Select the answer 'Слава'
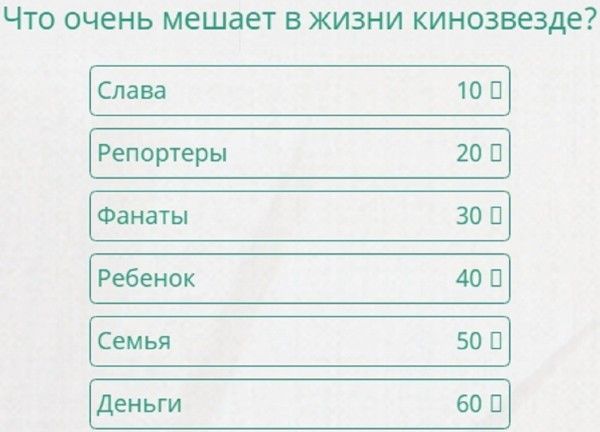This screenshot has height=432, width=600. pyautogui.click(x=299, y=91)
